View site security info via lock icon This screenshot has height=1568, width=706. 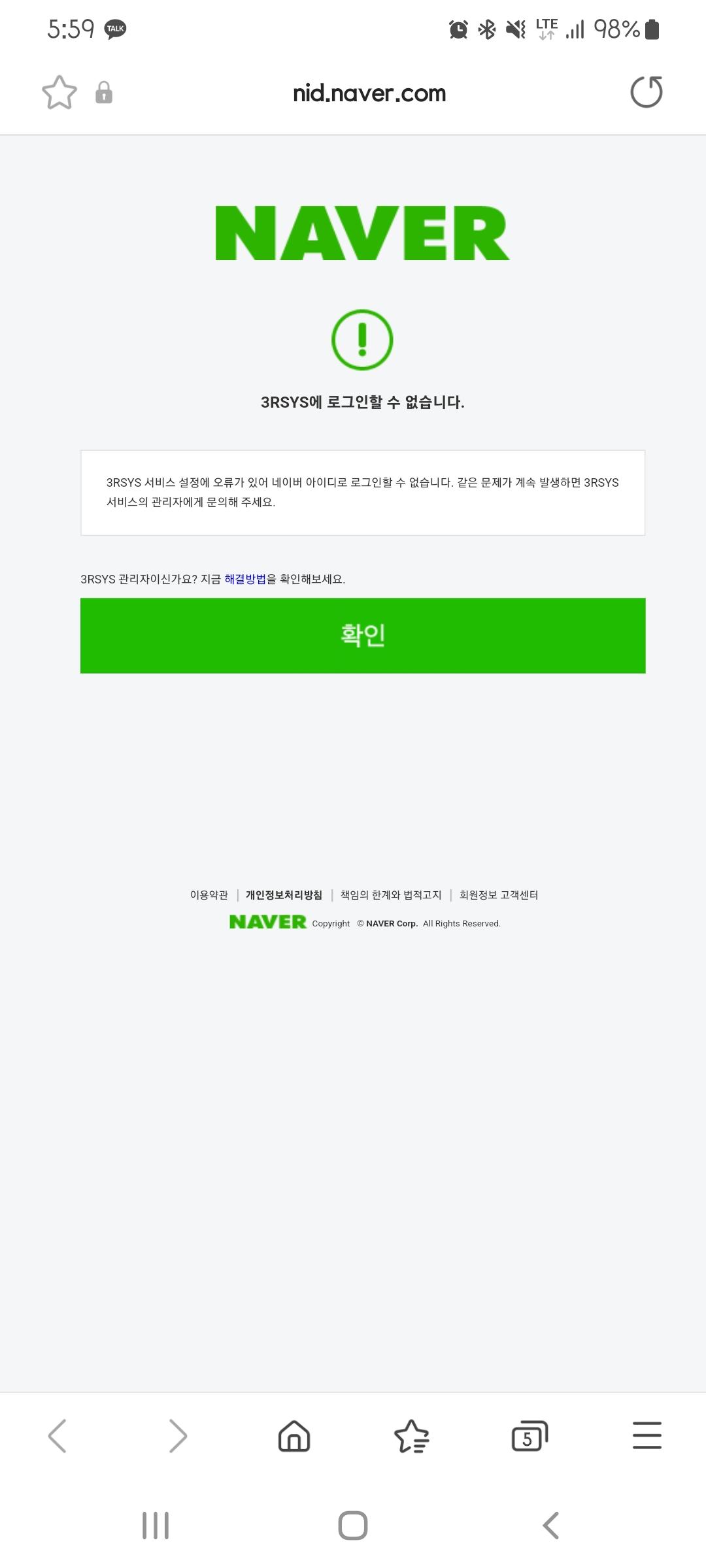coord(104,93)
